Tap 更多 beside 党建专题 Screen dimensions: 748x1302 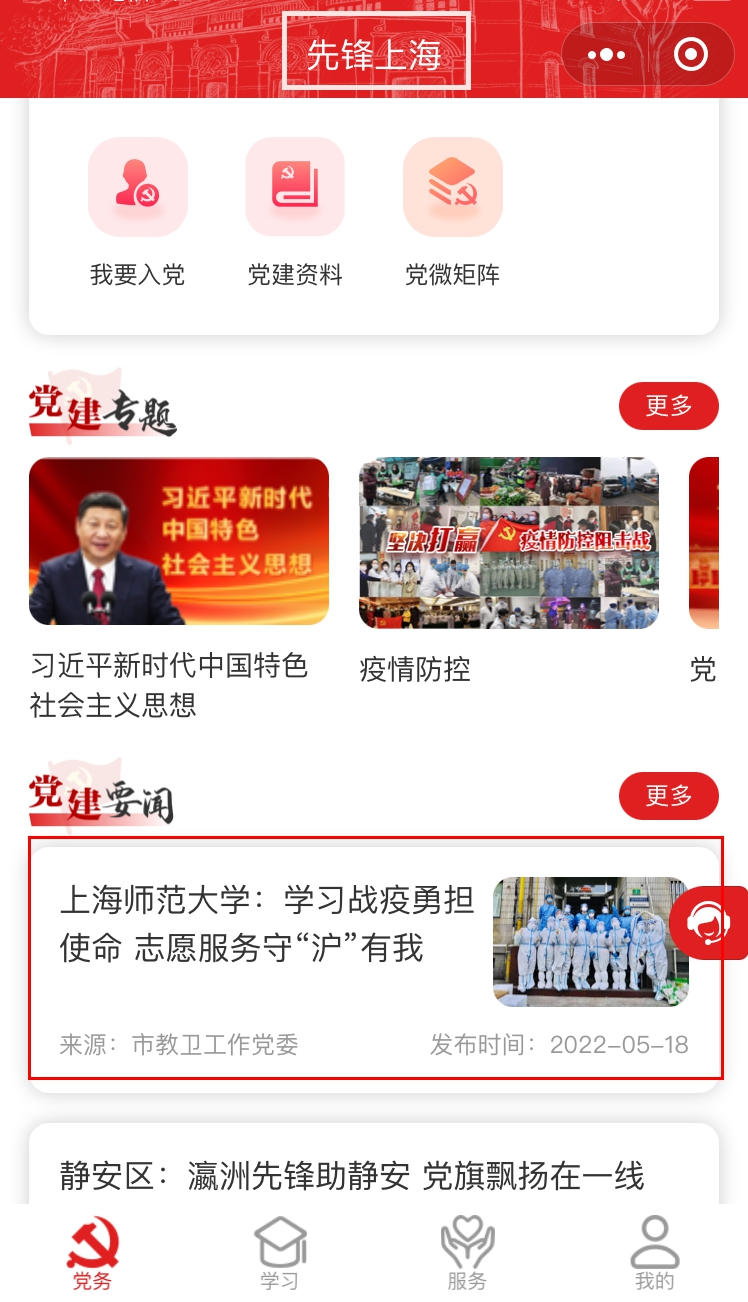[669, 405]
